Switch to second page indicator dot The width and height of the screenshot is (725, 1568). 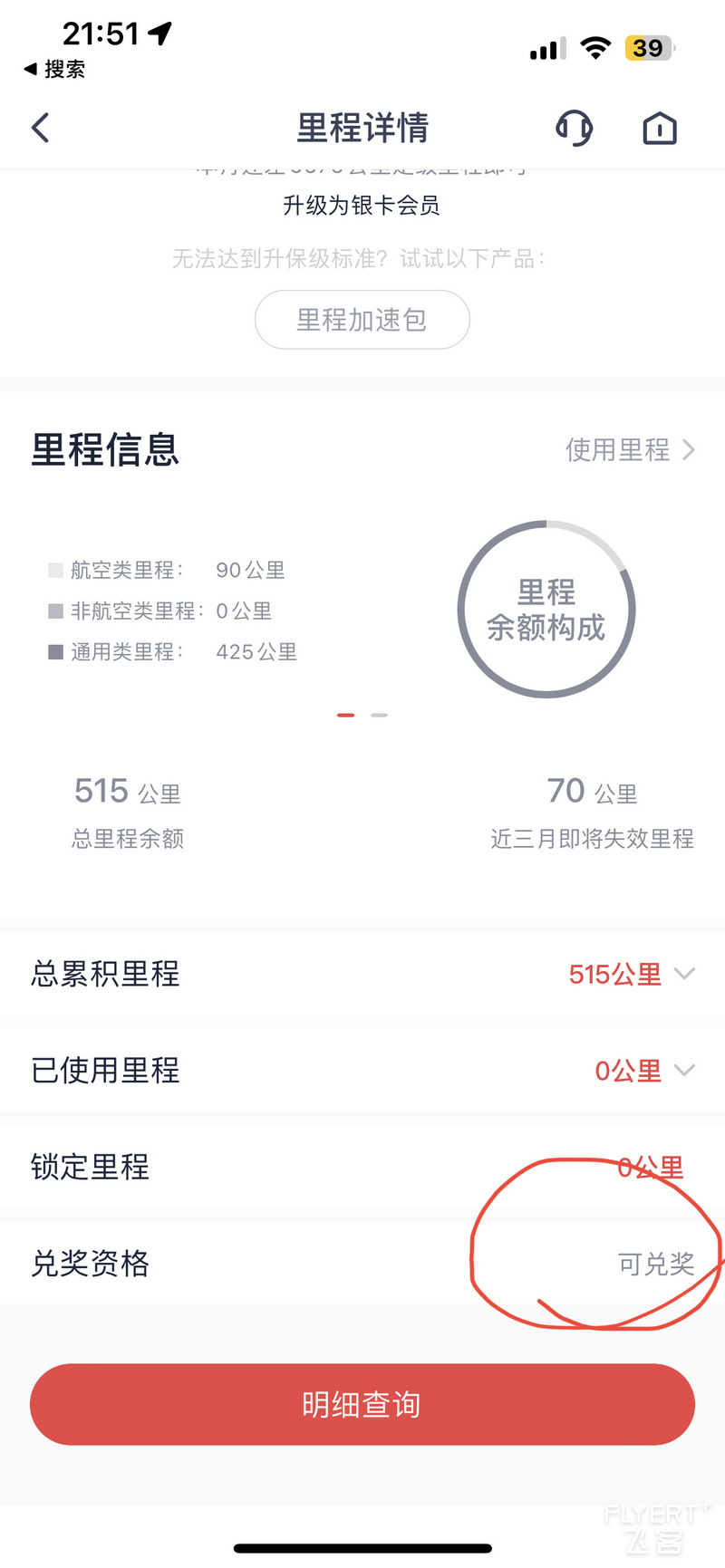(x=380, y=716)
